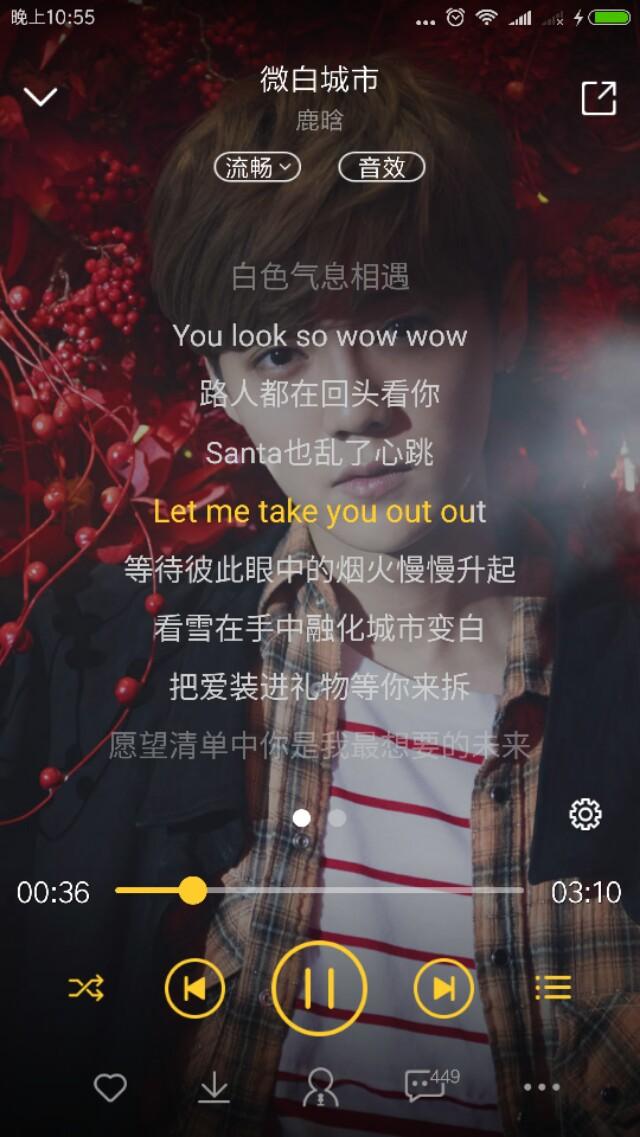Screen dimensions: 640x1137
Task: Collapse the player with the down chevron
Action: click(x=41, y=97)
